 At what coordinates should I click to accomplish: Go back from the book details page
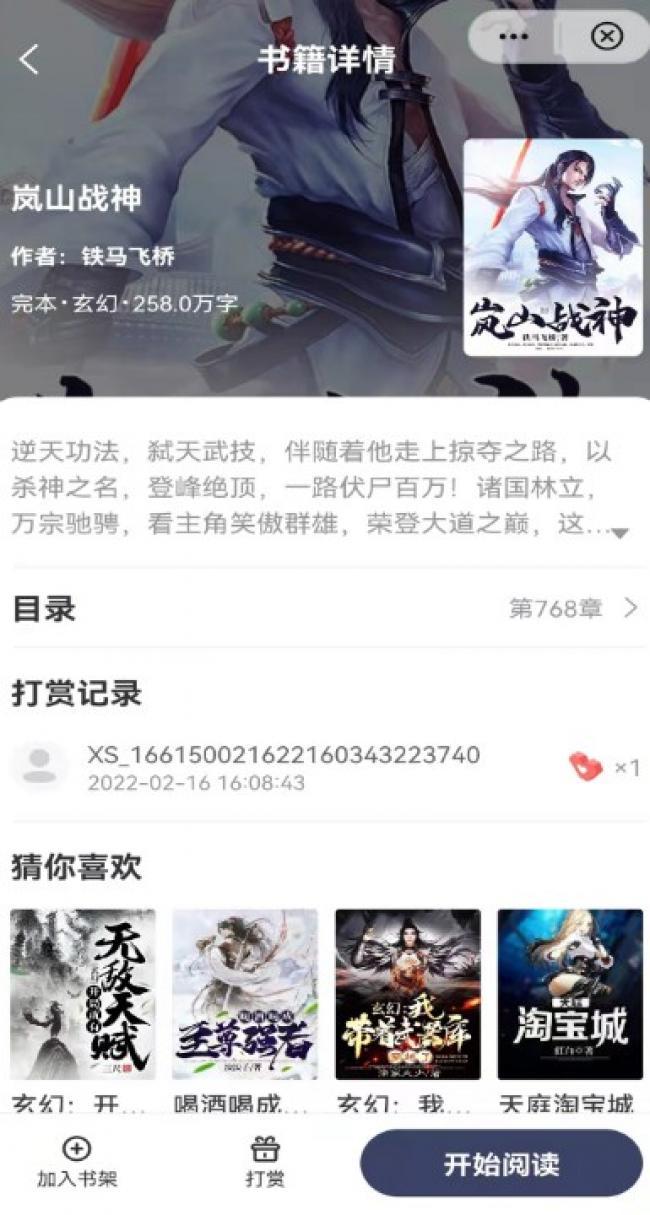29,59
